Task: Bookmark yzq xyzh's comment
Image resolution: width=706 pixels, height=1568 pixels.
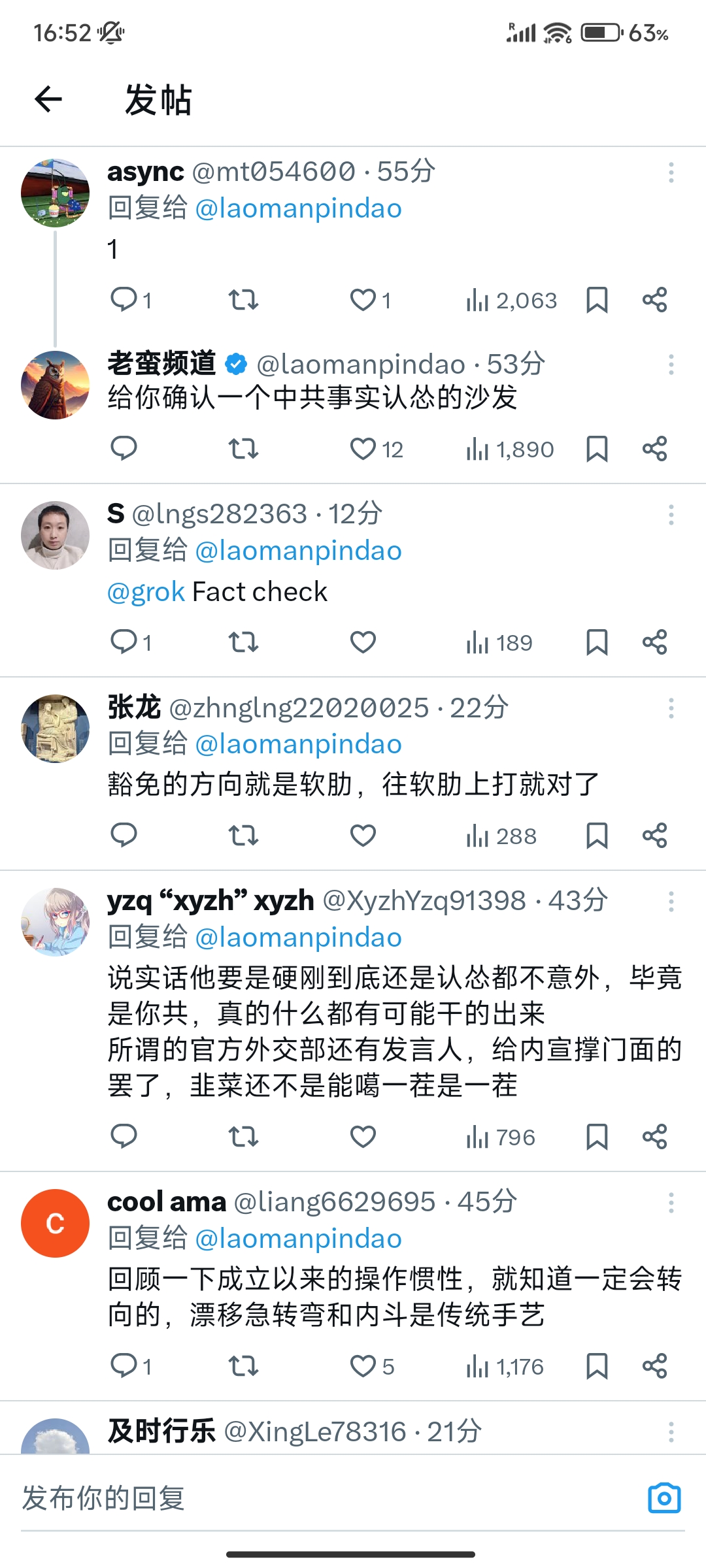Action: (x=597, y=1136)
